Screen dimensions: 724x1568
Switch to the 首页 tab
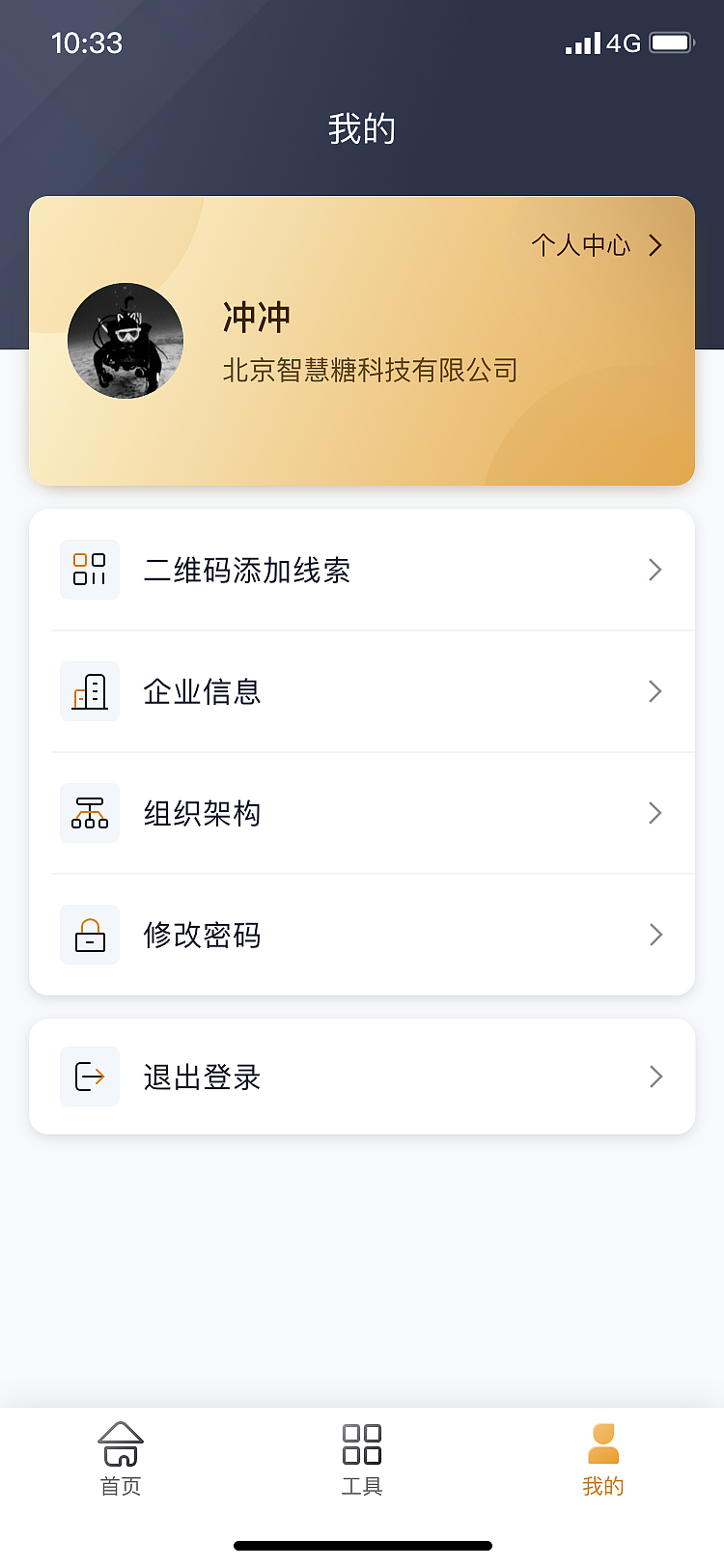click(x=121, y=1459)
